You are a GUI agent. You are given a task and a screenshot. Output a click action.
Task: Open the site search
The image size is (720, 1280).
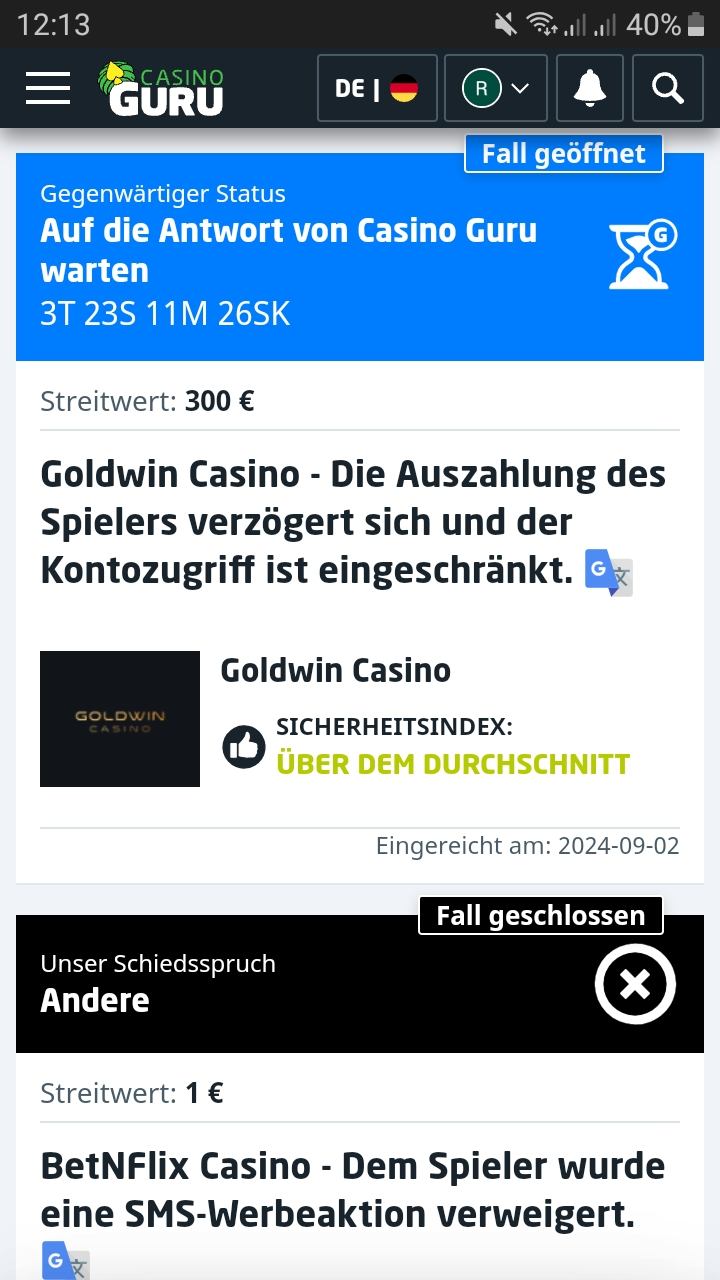(667, 88)
